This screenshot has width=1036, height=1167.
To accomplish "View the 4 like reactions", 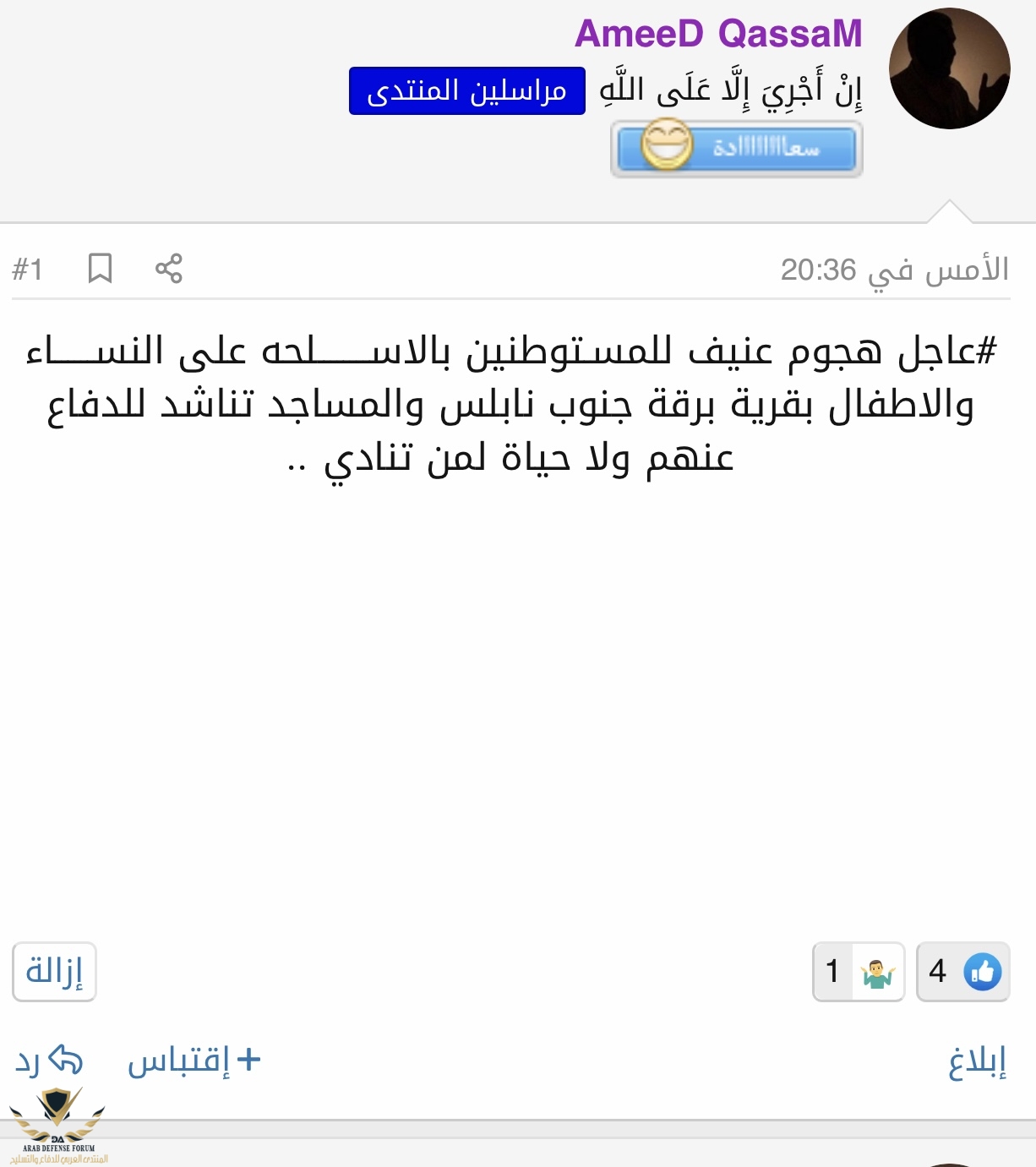I will (x=962, y=972).
